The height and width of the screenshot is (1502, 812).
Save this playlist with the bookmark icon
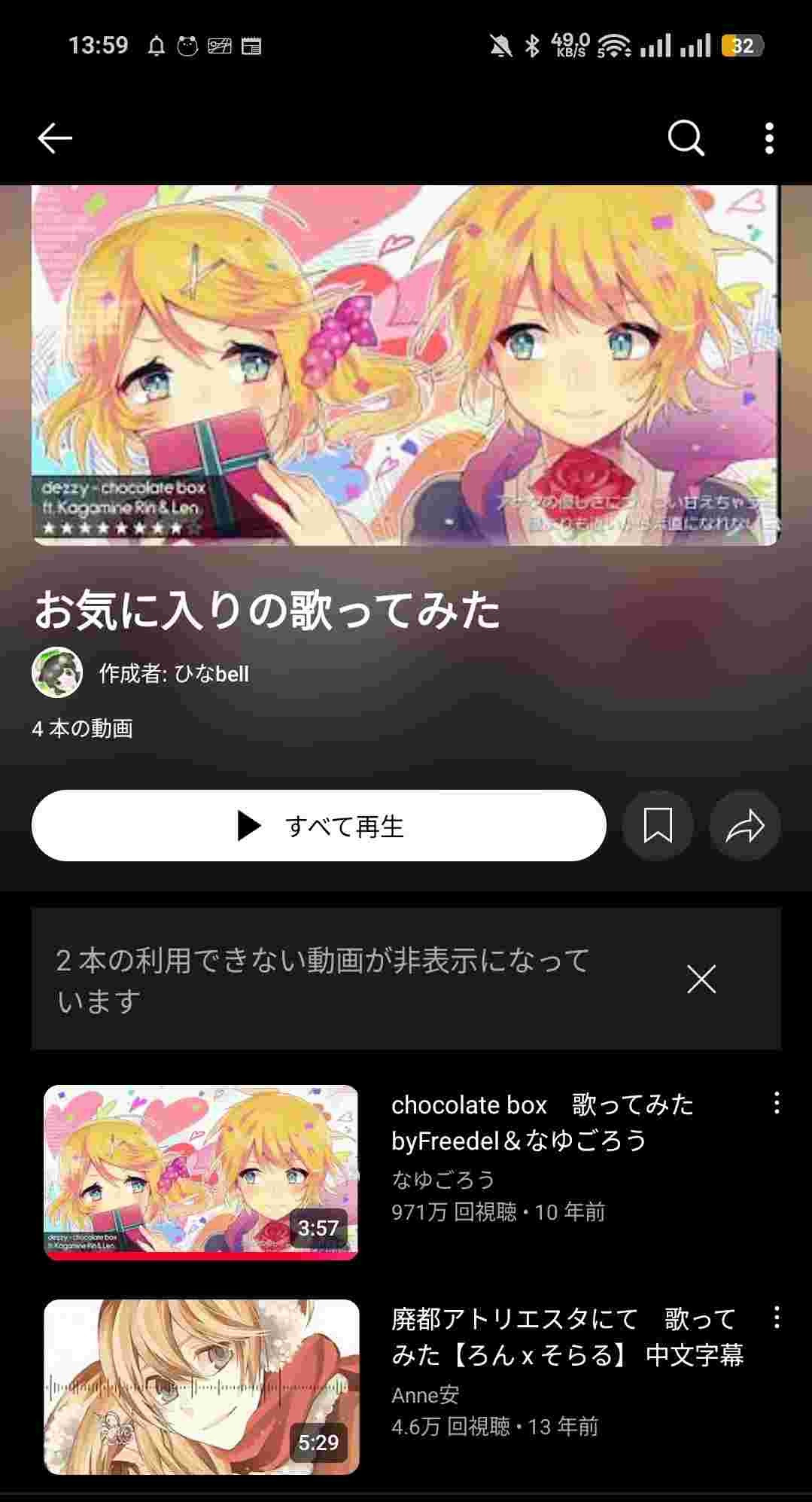[x=657, y=826]
